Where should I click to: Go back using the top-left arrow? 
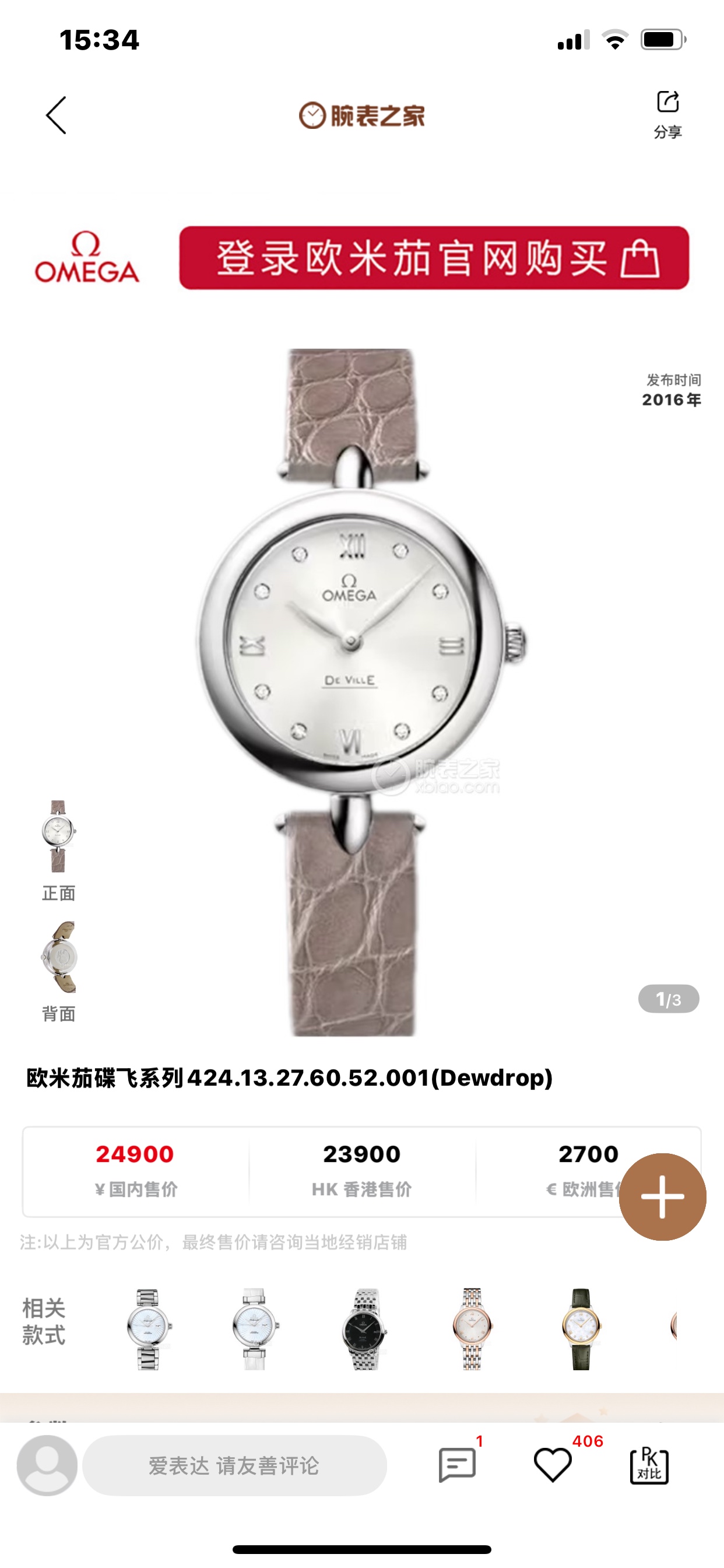(x=57, y=115)
